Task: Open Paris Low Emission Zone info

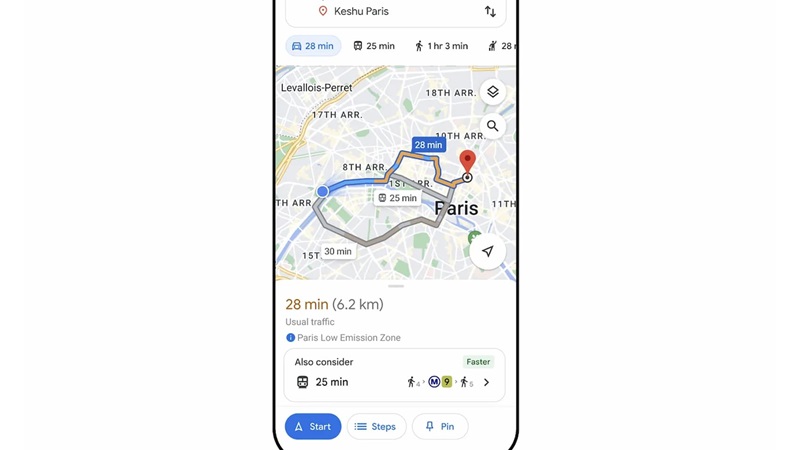Action: 343,338
